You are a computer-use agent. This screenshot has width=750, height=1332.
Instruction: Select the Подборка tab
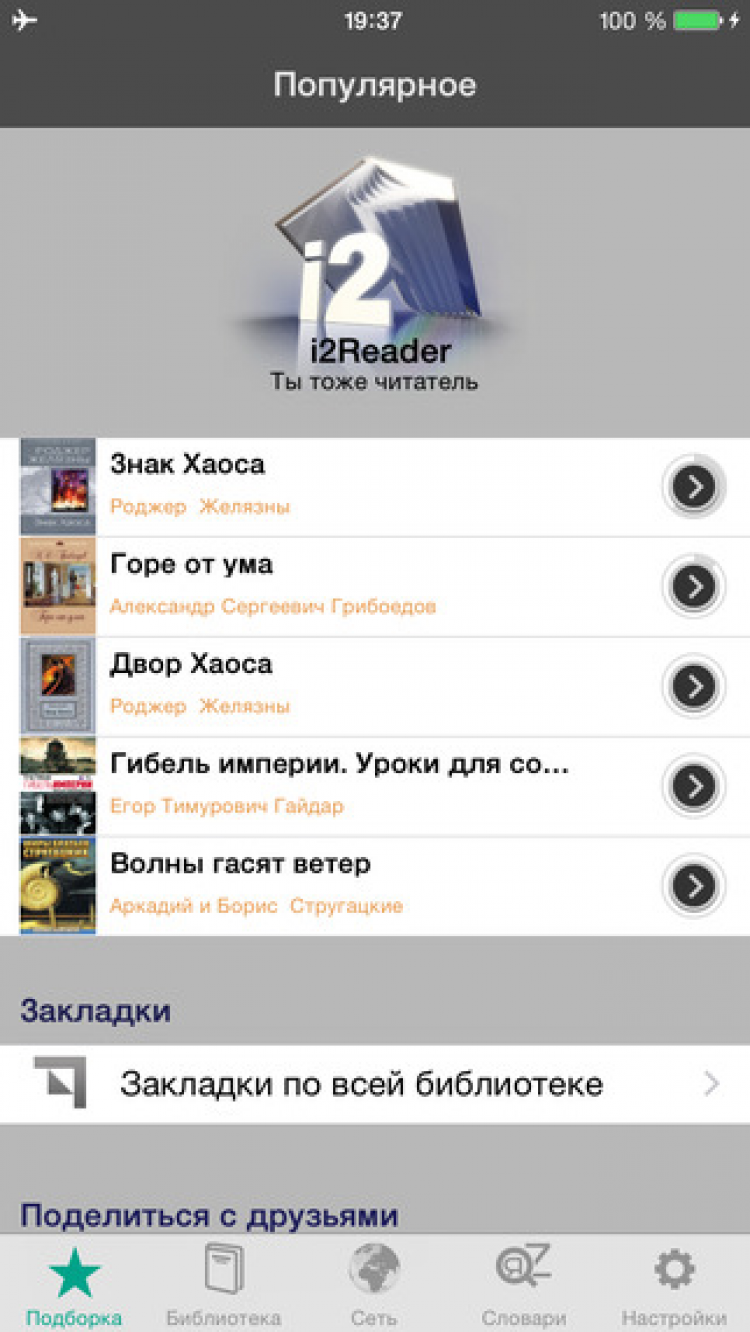pos(75,1285)
